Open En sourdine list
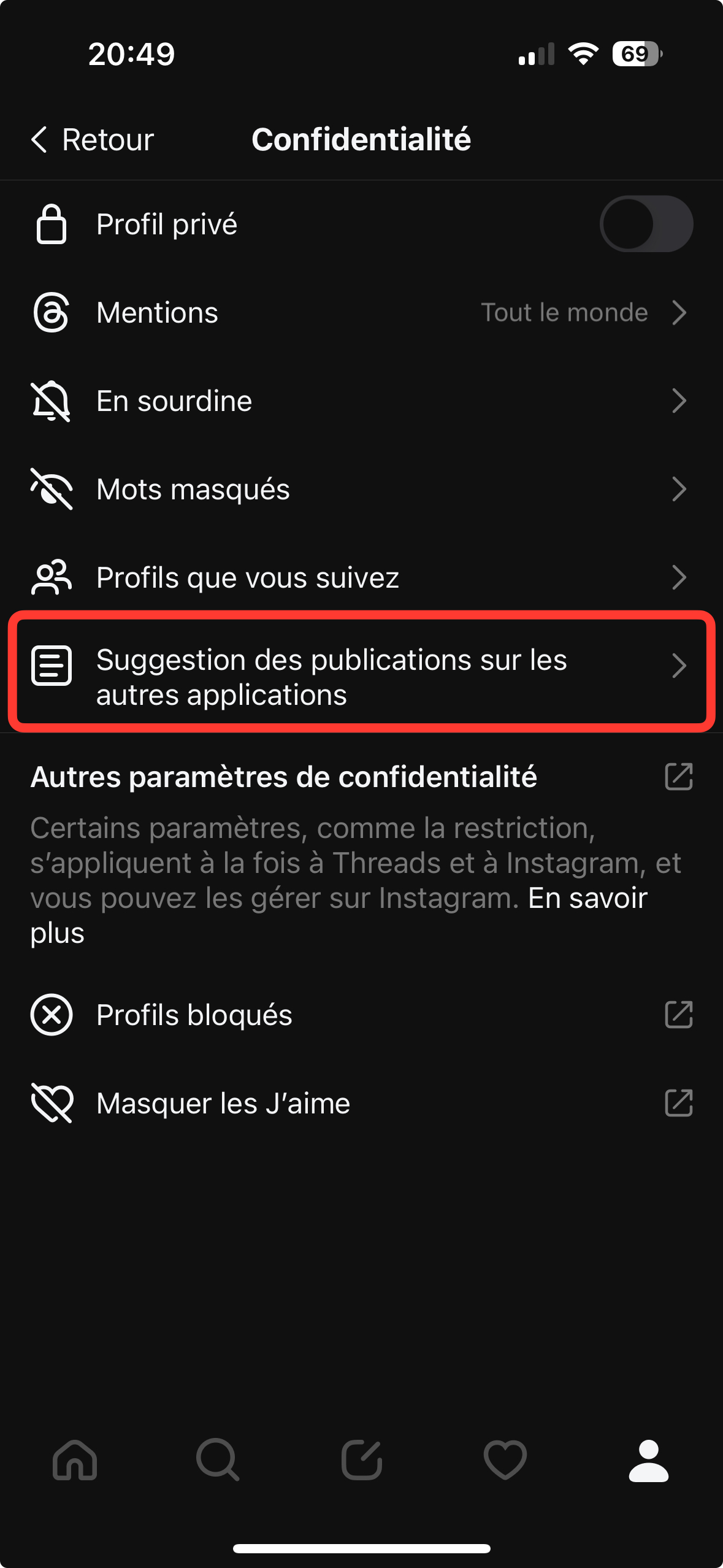 361,401
